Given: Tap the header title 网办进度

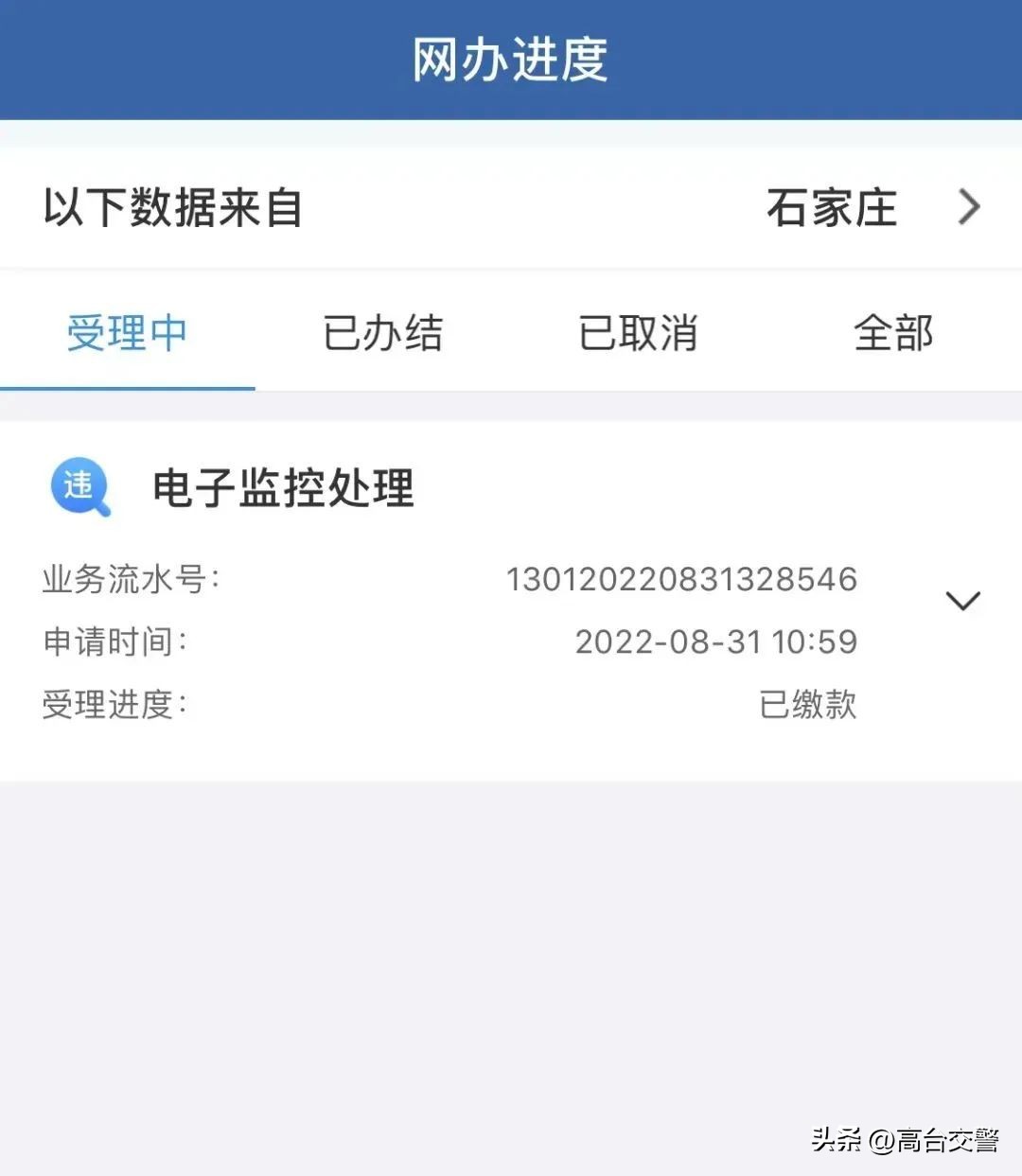Looking at the screenshot, I should coord(511,57).
